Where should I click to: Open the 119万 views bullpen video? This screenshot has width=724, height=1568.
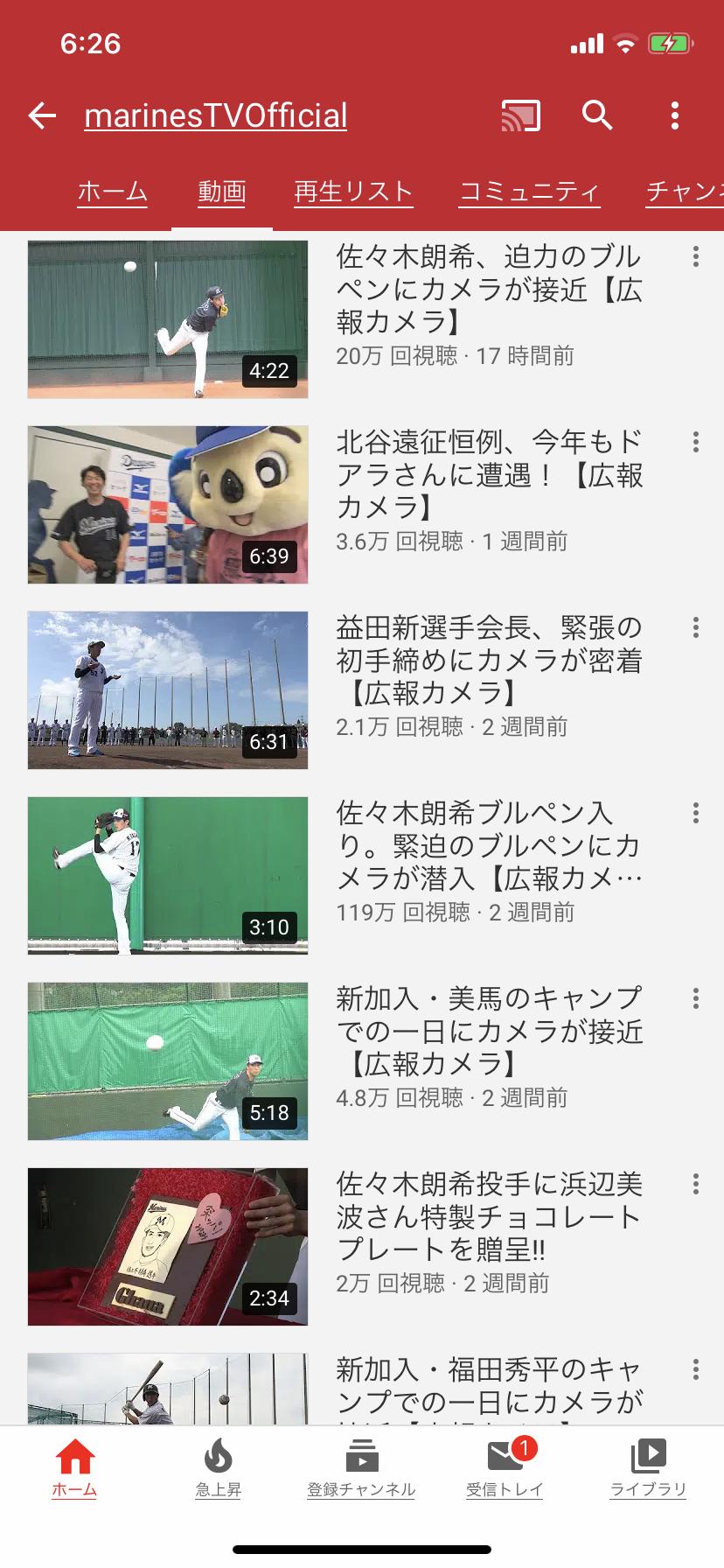[168, 876]
